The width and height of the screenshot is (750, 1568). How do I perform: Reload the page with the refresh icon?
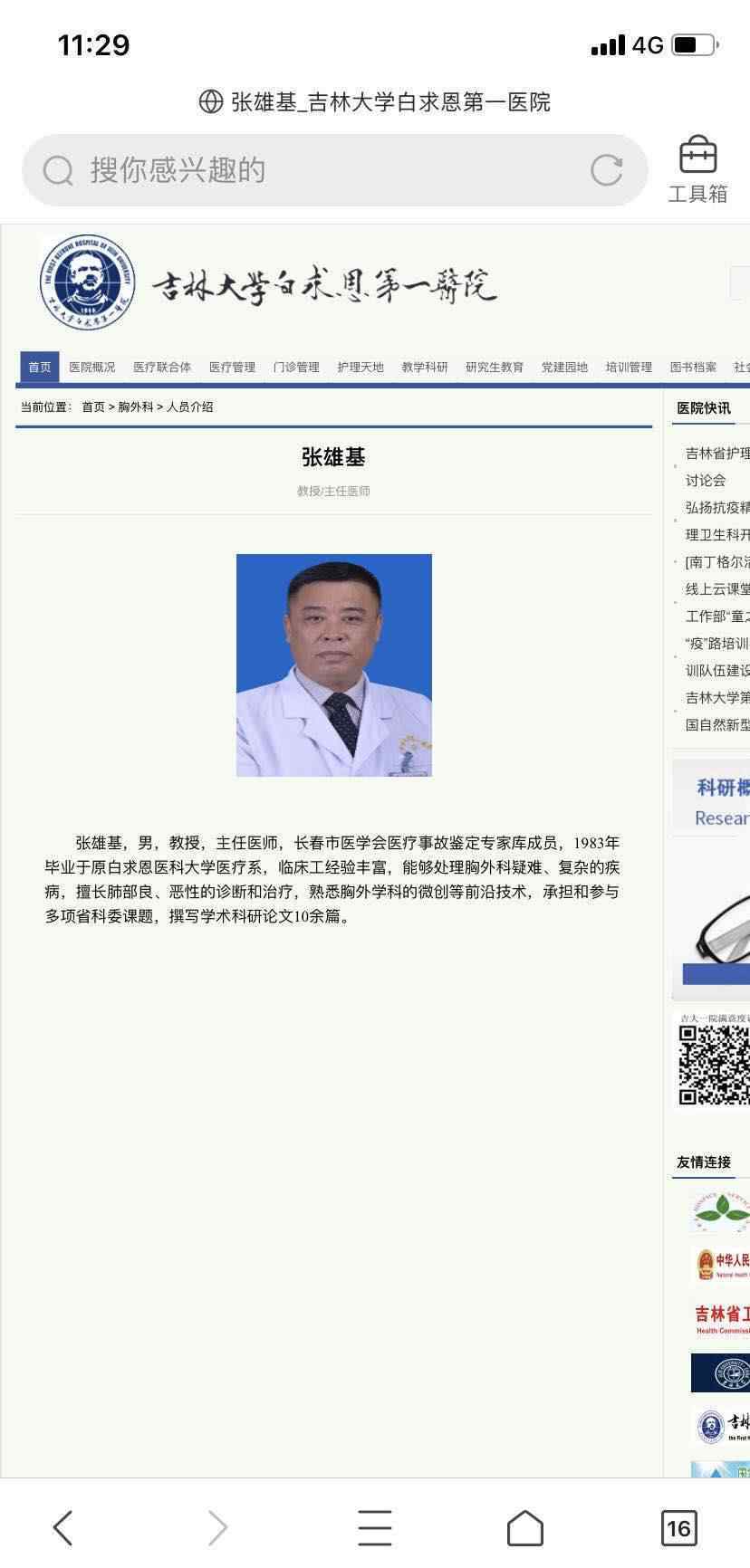pyautogui.click(x=606, y=170)
